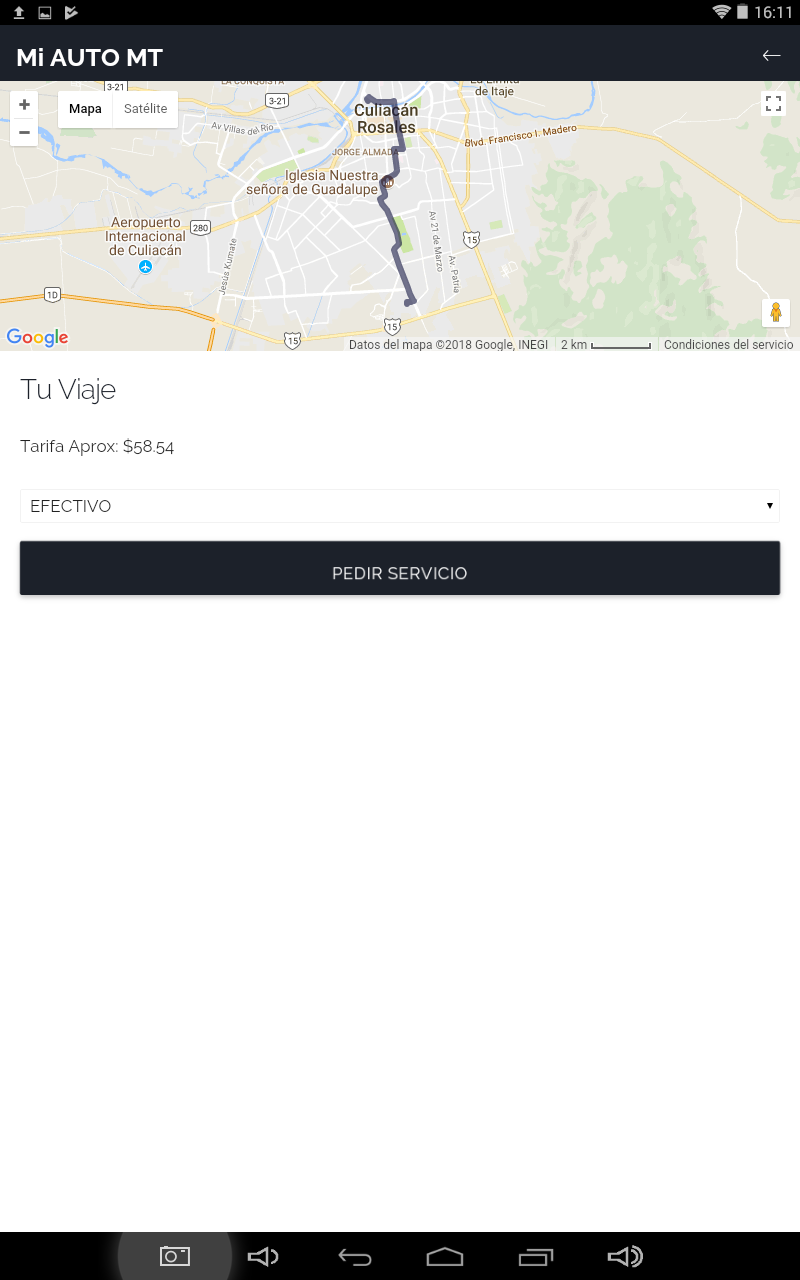Open the Google logo link
The height and width of the screenshot is (1280, 800).
pos(38,337)
